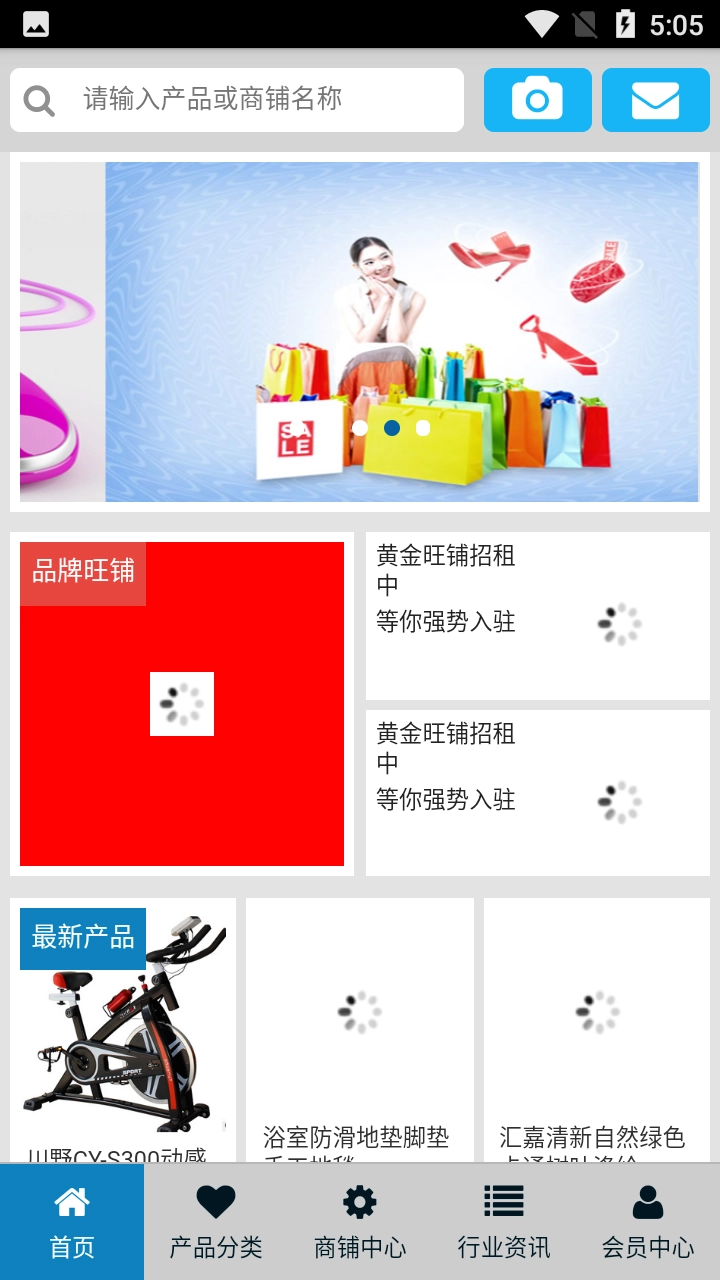View the 川野CY-S300 exercise bike product

coord(123,1030)
